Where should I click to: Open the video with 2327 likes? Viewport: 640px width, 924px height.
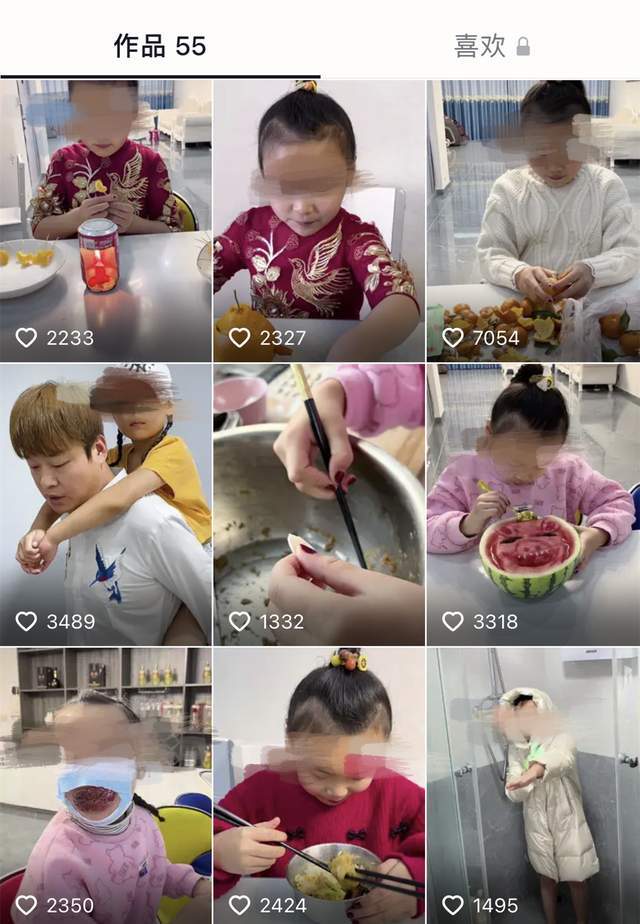pos(319,220)
